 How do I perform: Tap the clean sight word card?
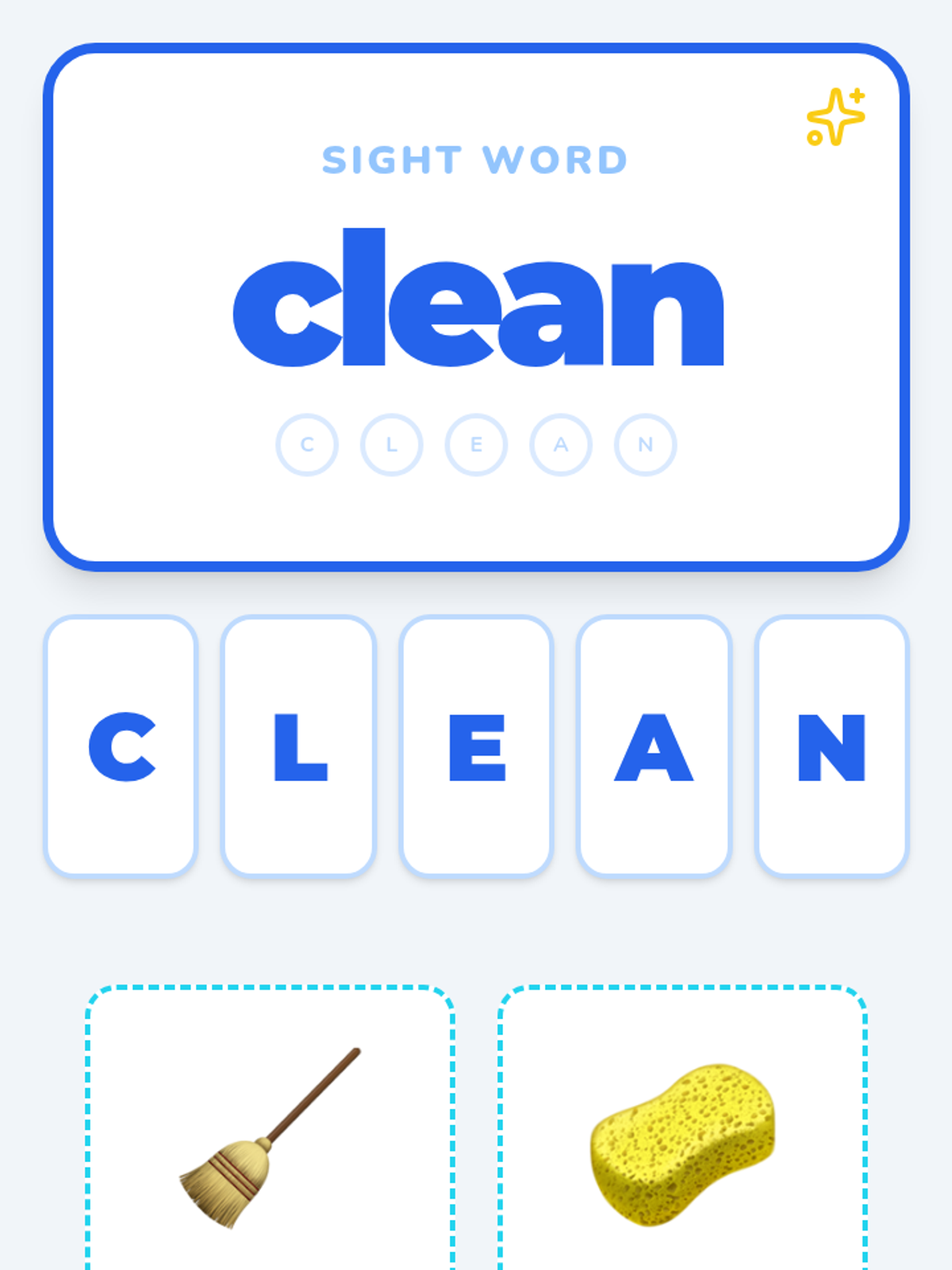[x=476, y=307]
